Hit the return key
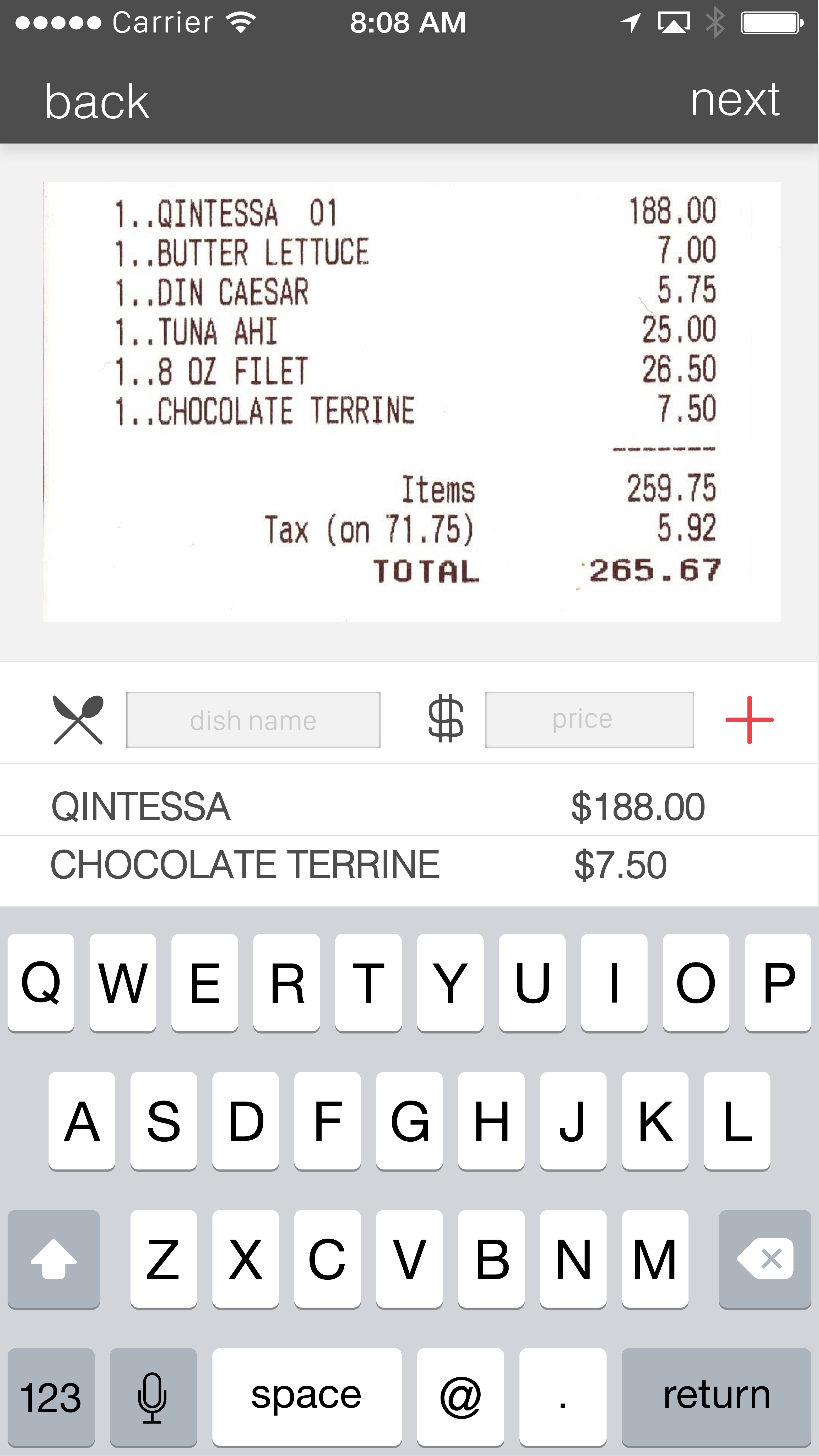This screenshot has width=819, height=1456. 716,1395
